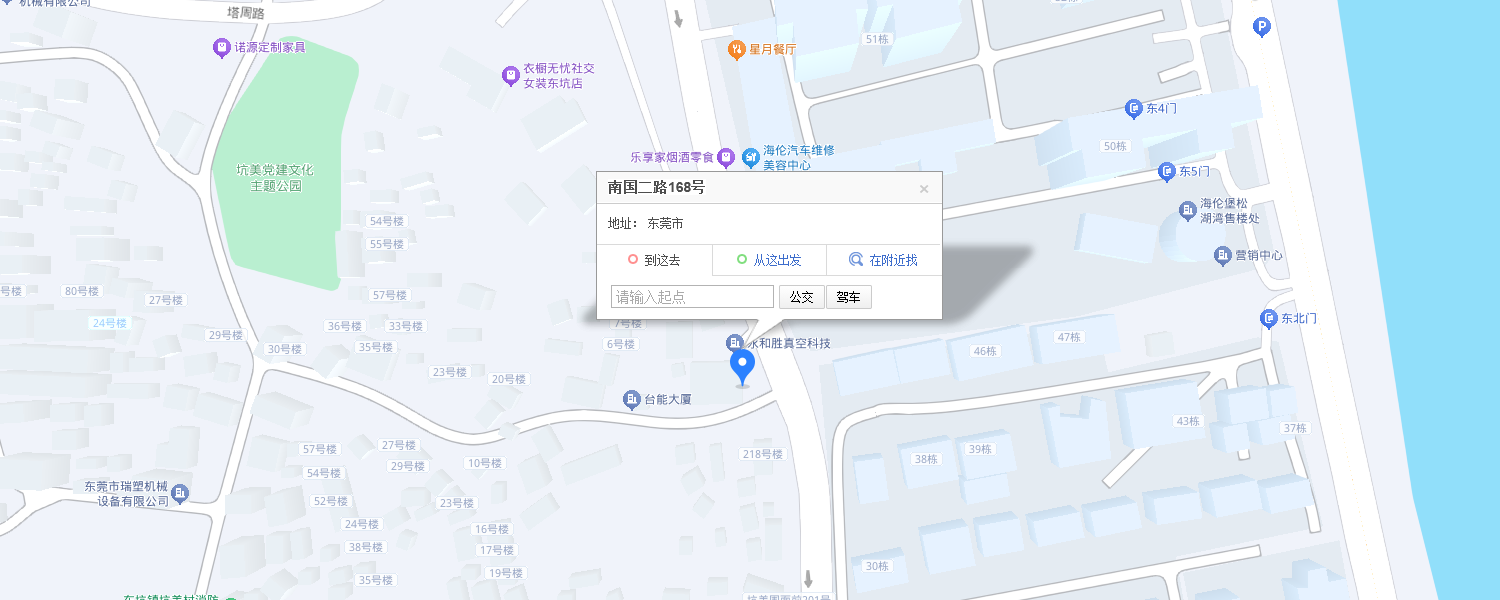Tap the blue location pin marker
The width and height of the screenshot is (1500, 600).
[x=742, y=365]
